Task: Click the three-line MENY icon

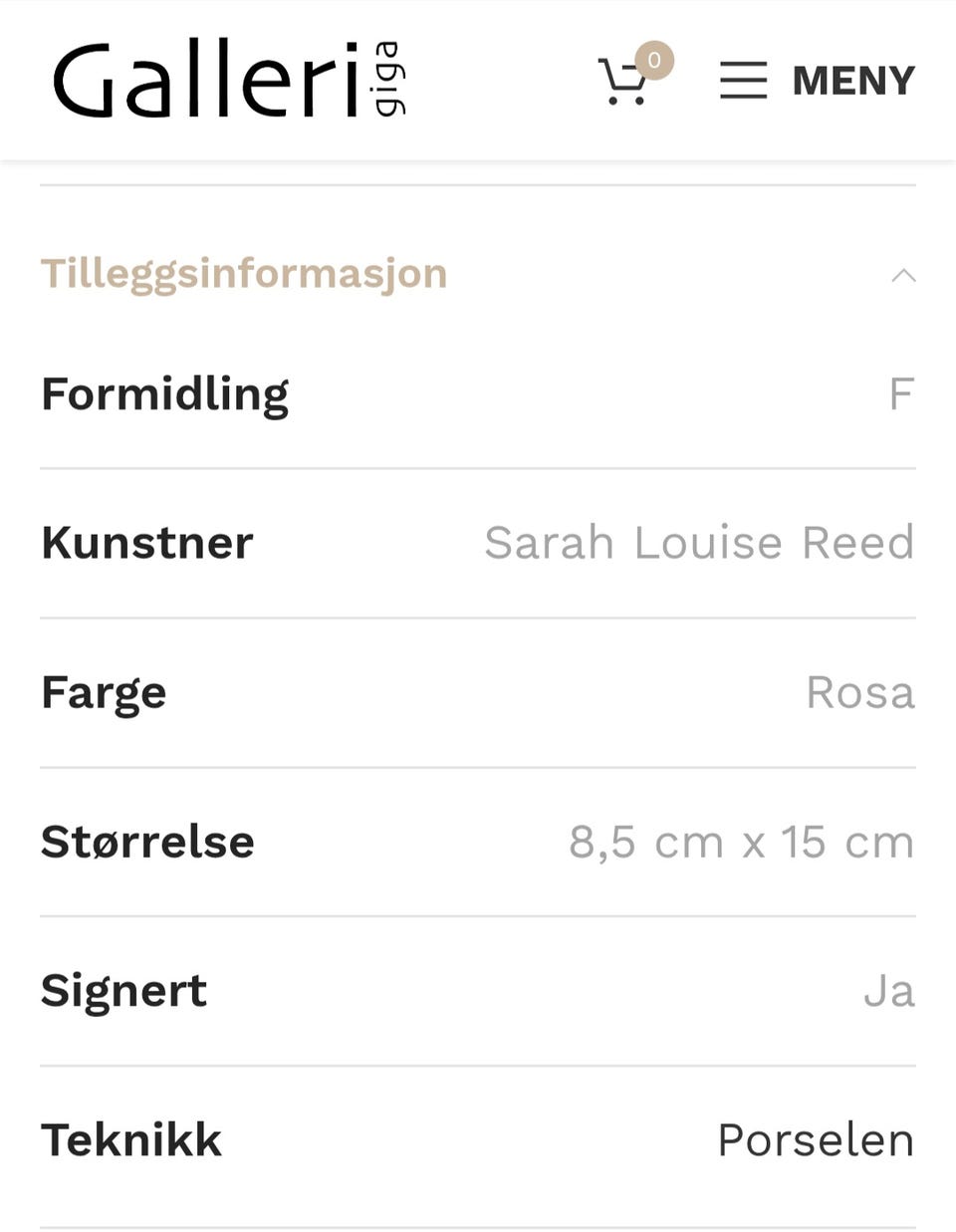Action: [x=743, y=80]
